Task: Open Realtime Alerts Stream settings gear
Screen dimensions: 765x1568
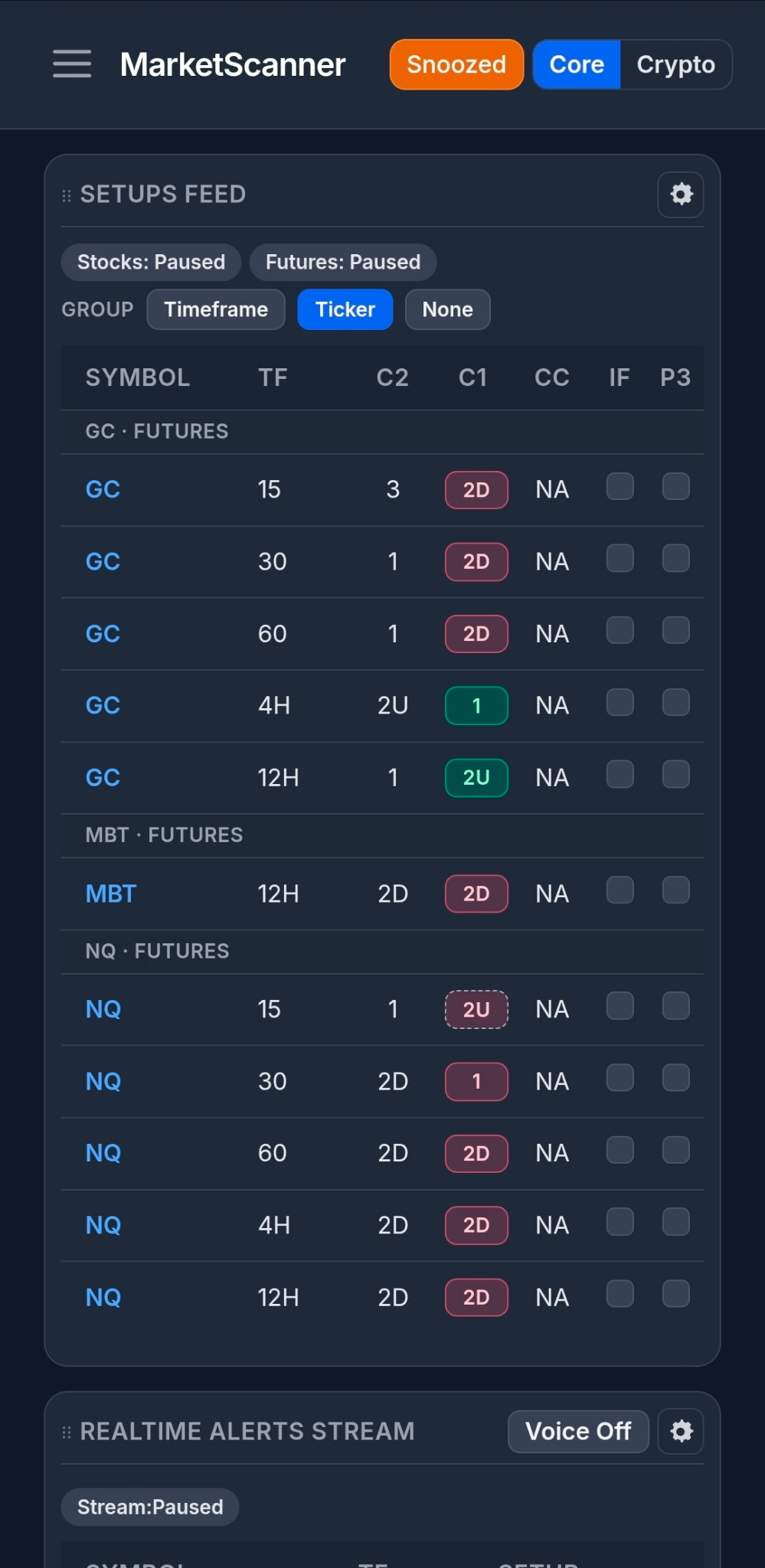Action: point(680,1431)
